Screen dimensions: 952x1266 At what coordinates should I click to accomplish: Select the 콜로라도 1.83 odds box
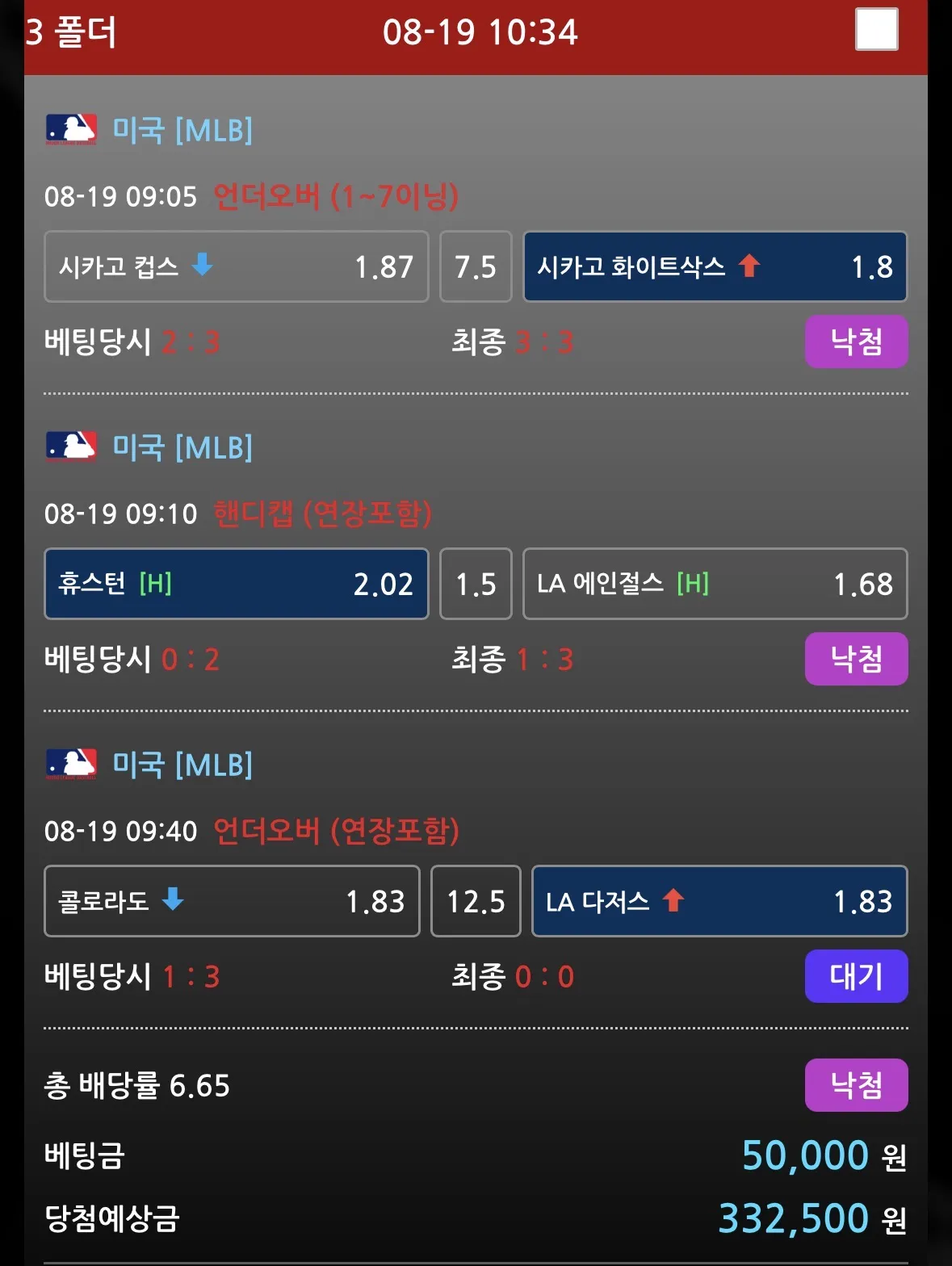[232, 901]
